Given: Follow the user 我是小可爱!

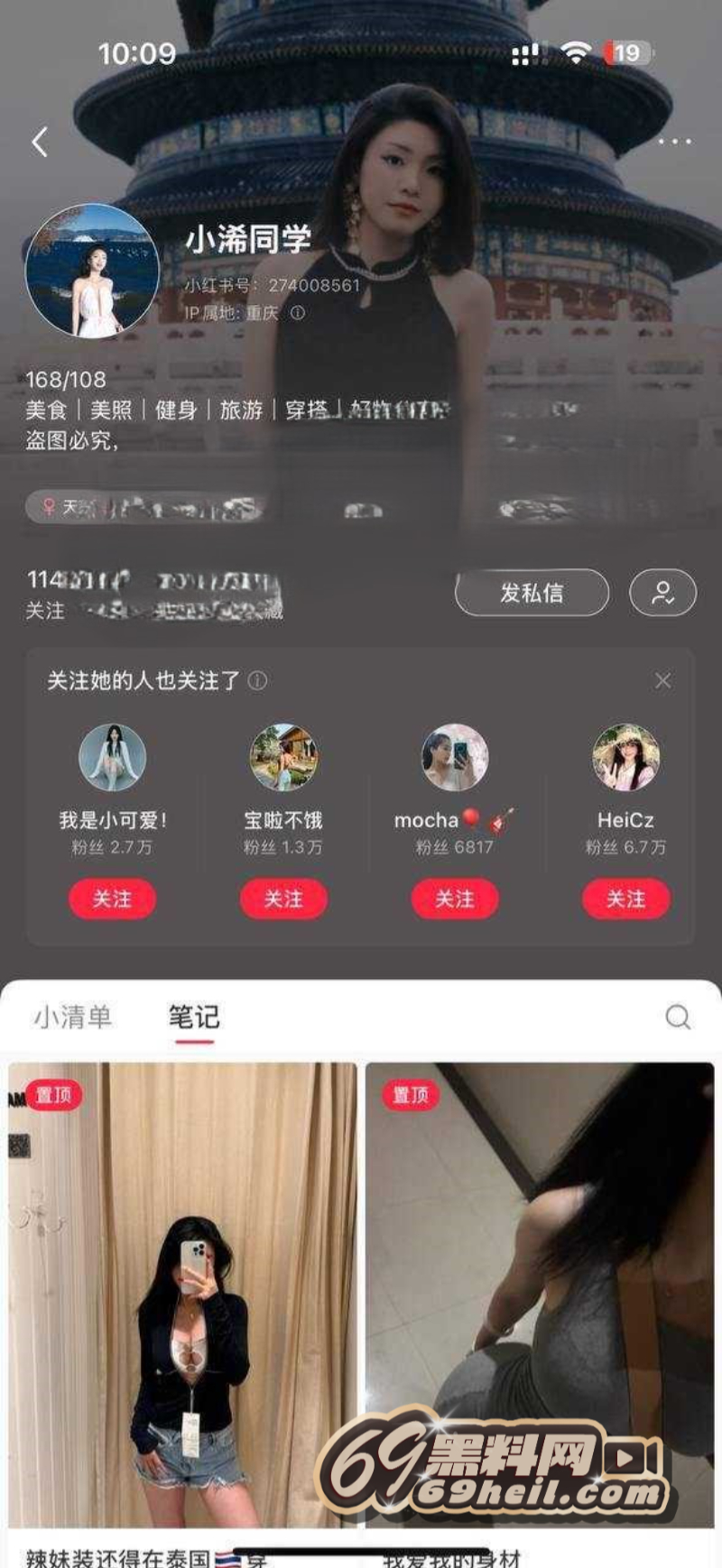Looking at the screenshot, I should (112, 899).
